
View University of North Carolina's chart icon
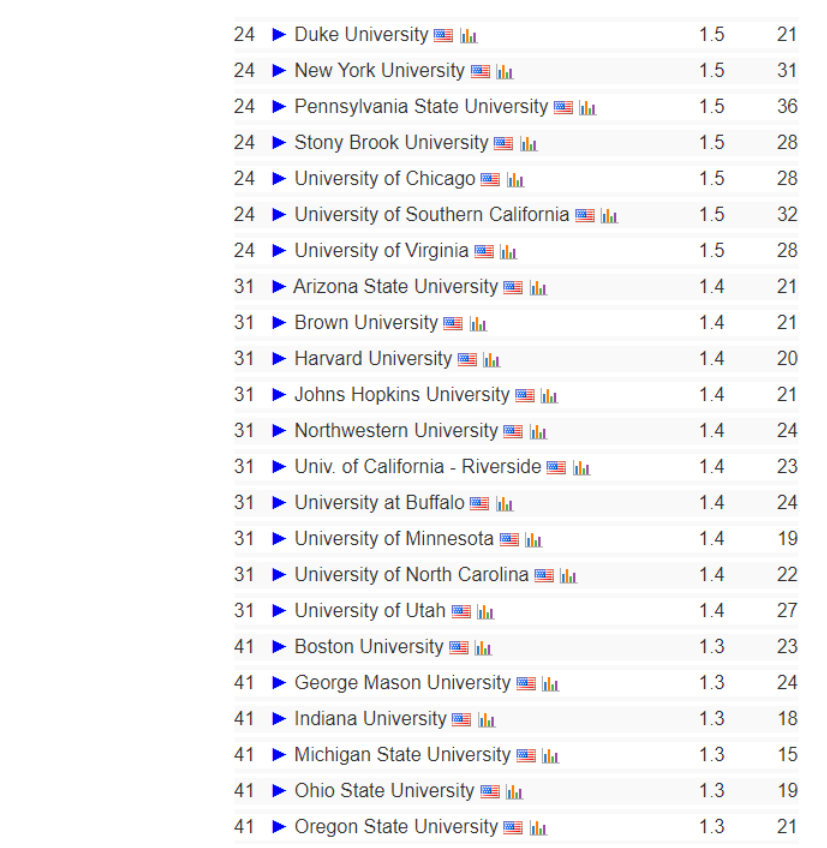pyautogui.click(x=568, y=576)
